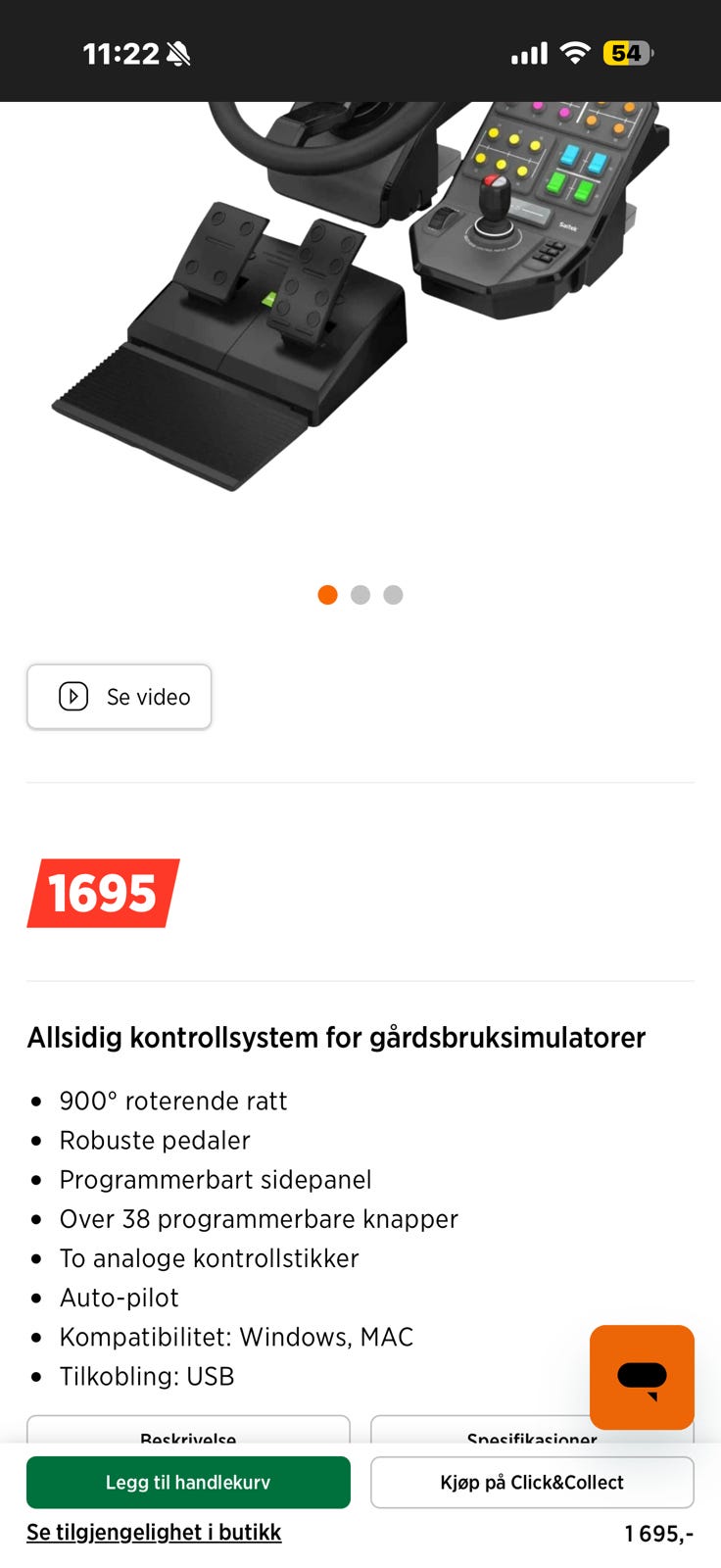The width and height of the screenshot is (721, 1568).
Task: Tap the battery indicator showing 54
Action: tap(625, 53)
